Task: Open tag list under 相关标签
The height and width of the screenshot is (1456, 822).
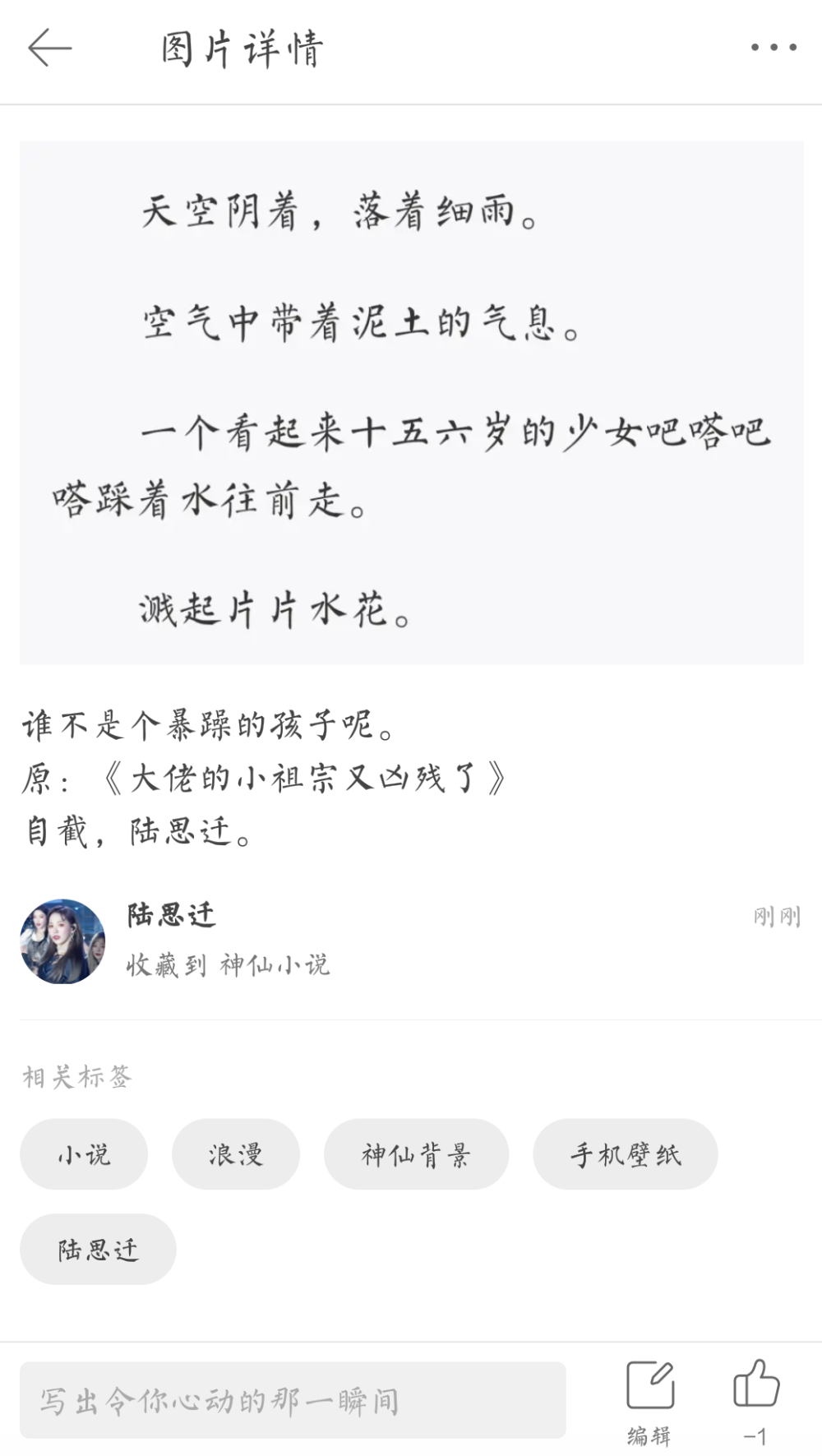Action: (77, 1075)
